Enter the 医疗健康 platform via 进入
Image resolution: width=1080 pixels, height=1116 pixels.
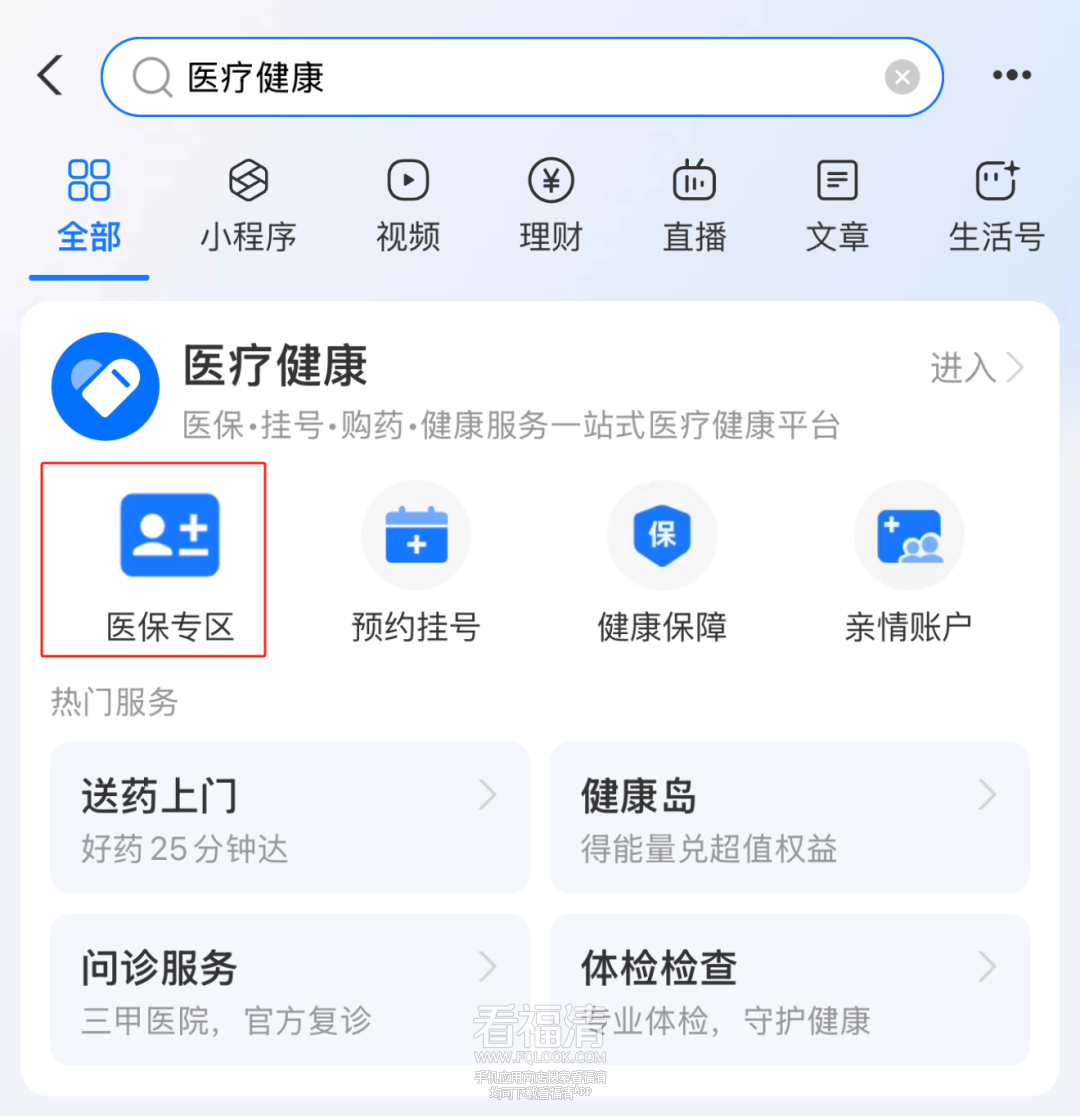(x=976, y=369)
